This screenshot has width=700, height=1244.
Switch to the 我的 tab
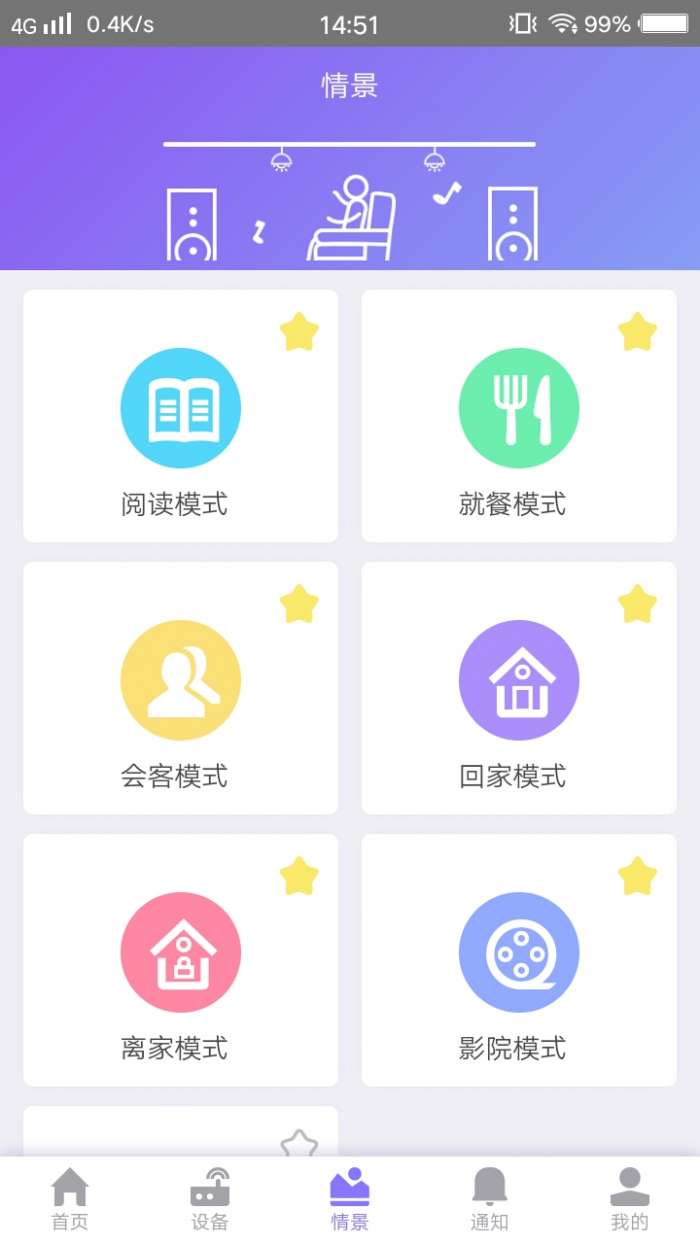coord(630,1199)
